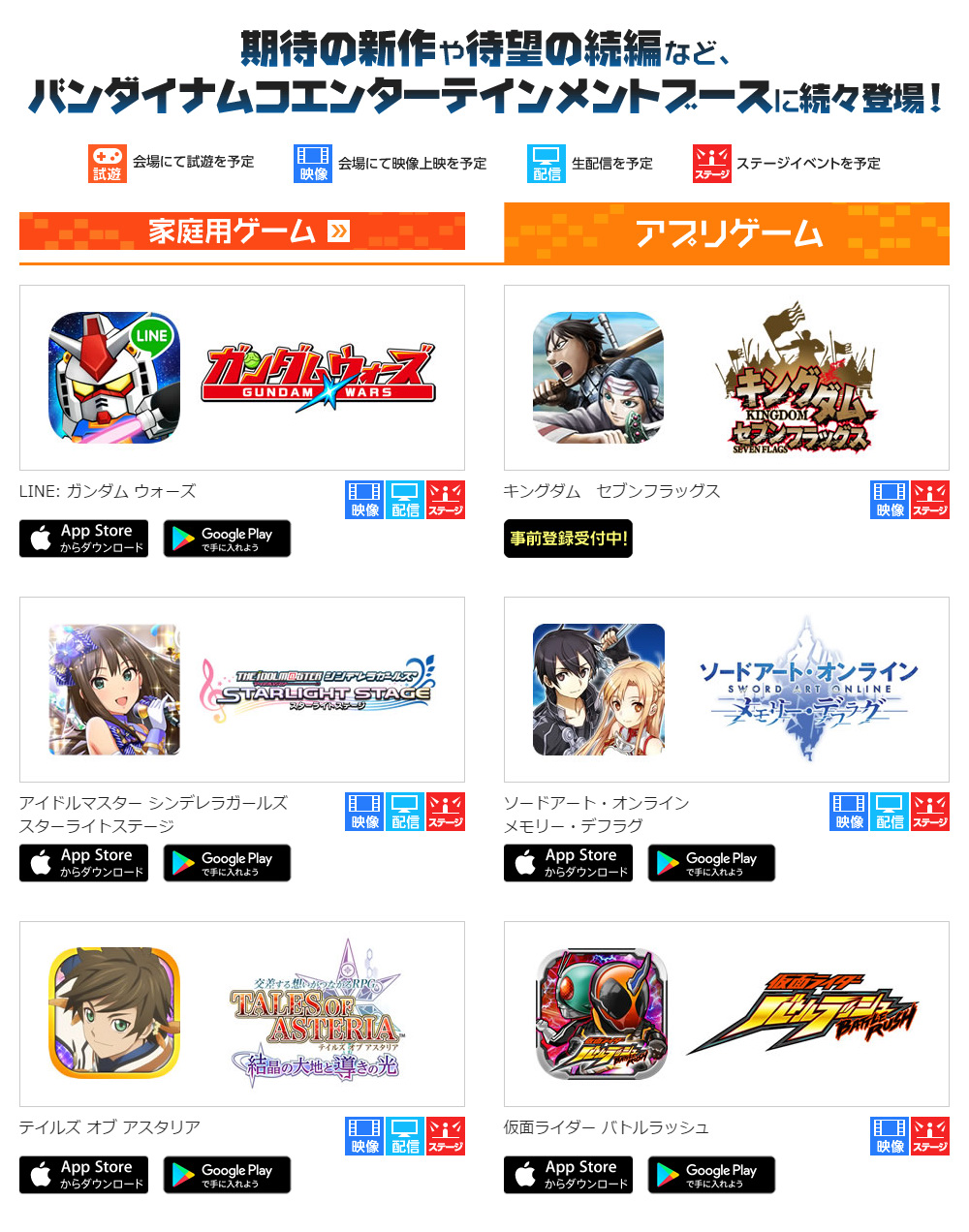Get ソードアート・オンライン メモリー・デフラグ on App Store
The image size is (969, 1232).
click(x=569, y=863)
